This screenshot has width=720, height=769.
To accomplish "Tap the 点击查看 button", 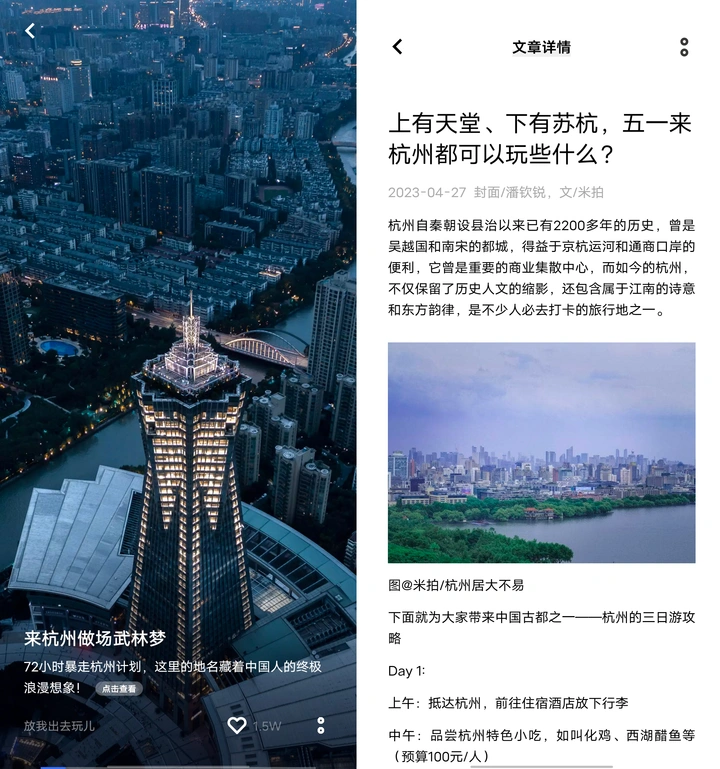I will (119, 689).
